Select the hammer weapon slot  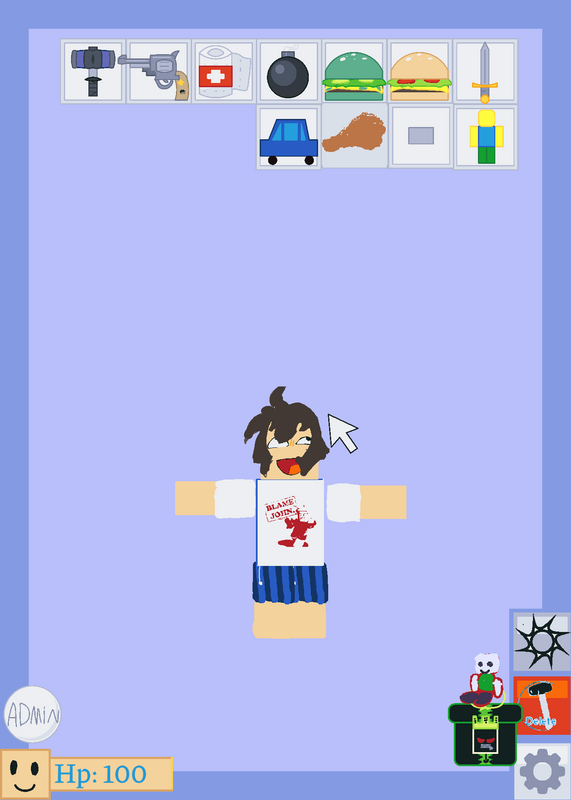point(93,71)
